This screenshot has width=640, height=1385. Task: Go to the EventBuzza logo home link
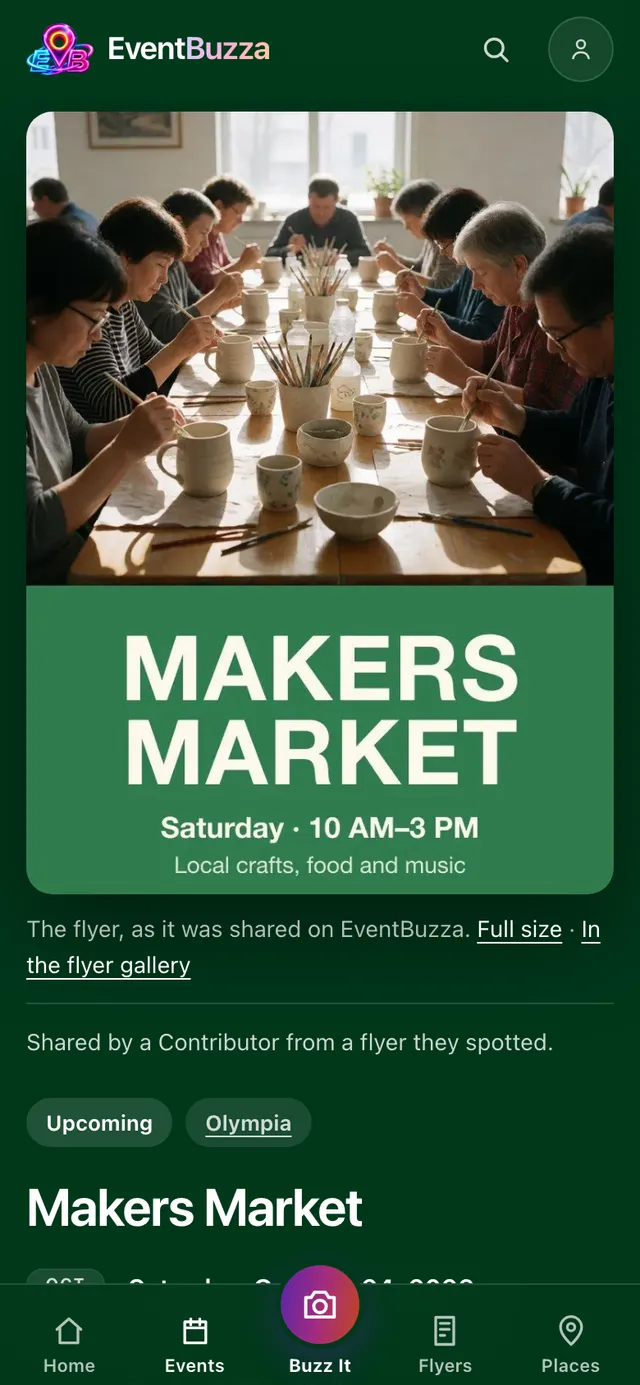[x=148, y=49]
